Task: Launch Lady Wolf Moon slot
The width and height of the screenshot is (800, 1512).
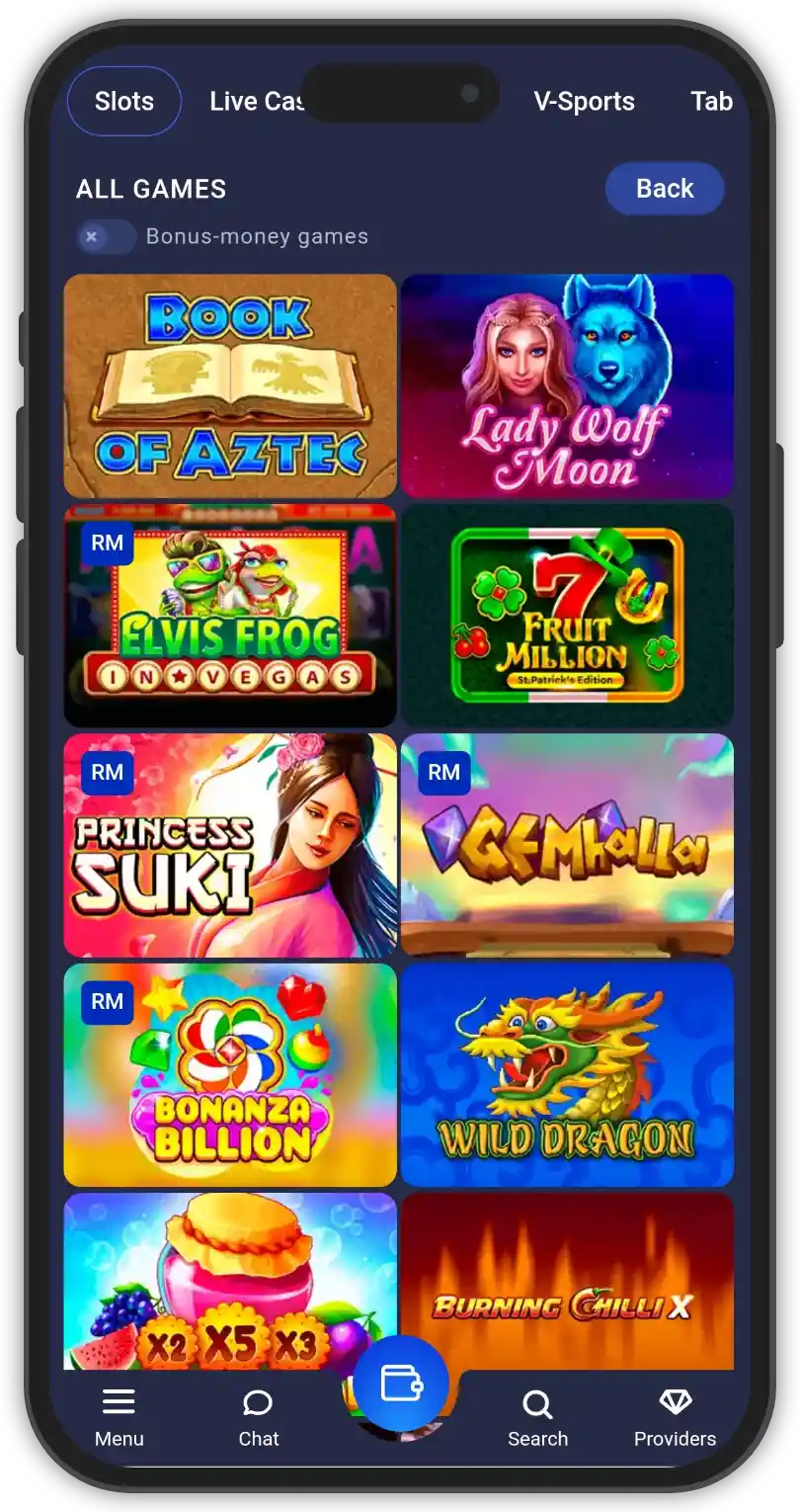Action: coord(567,385)
